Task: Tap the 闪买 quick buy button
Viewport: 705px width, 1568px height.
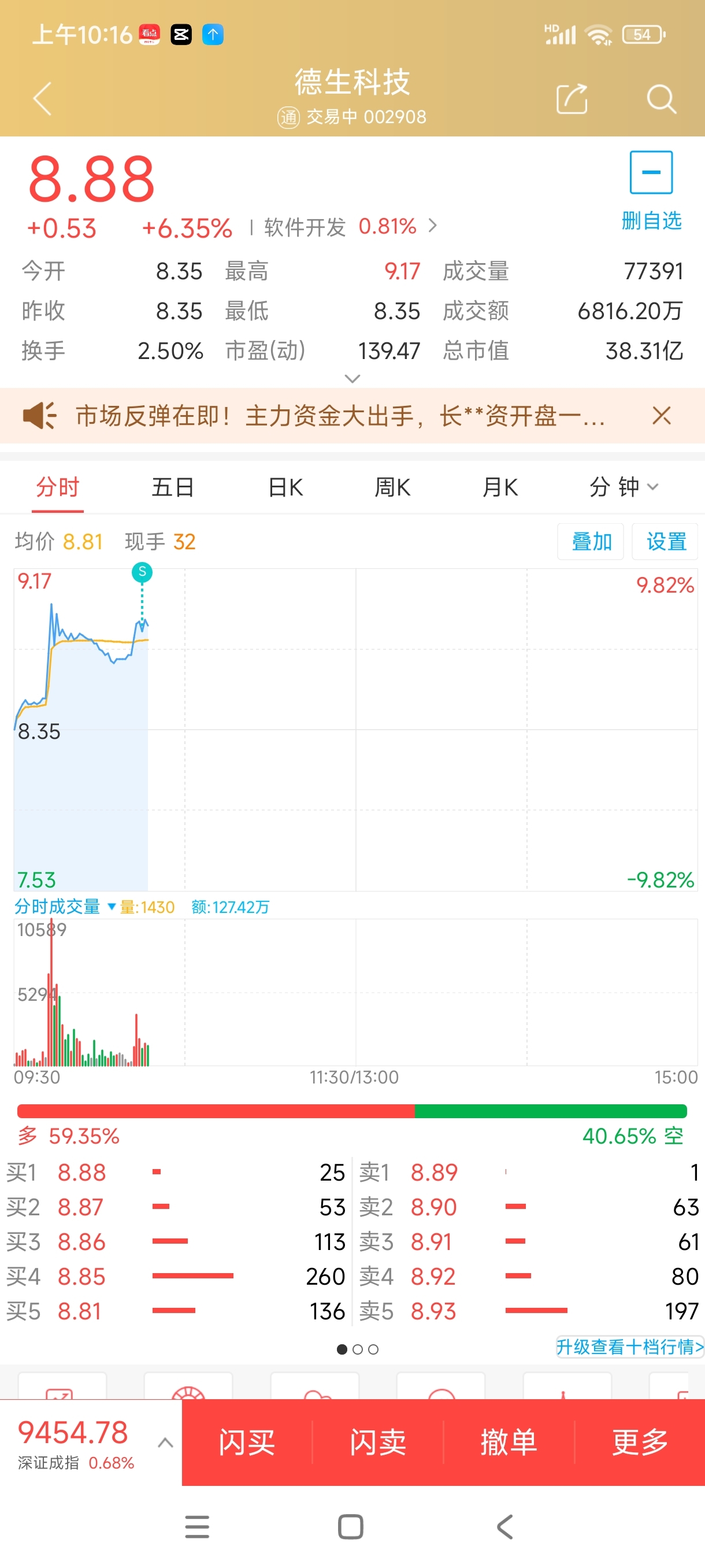Action: [x=247, y=1442]
